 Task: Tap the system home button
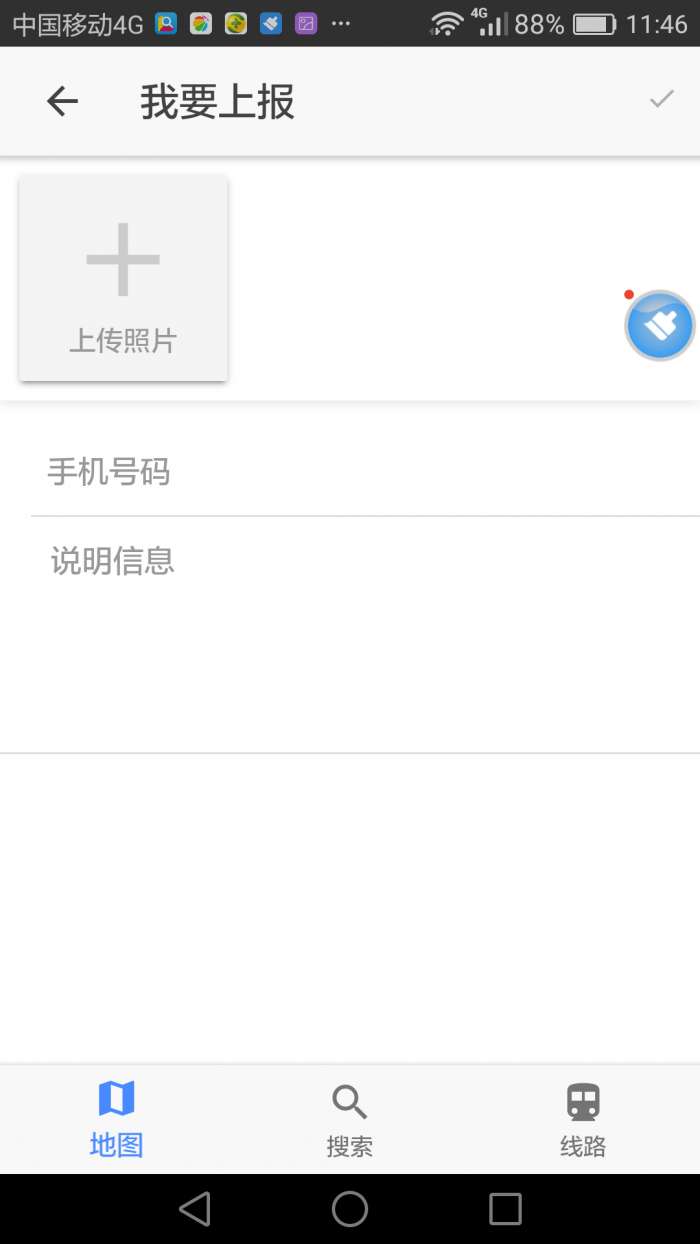tap(350, 1209)
